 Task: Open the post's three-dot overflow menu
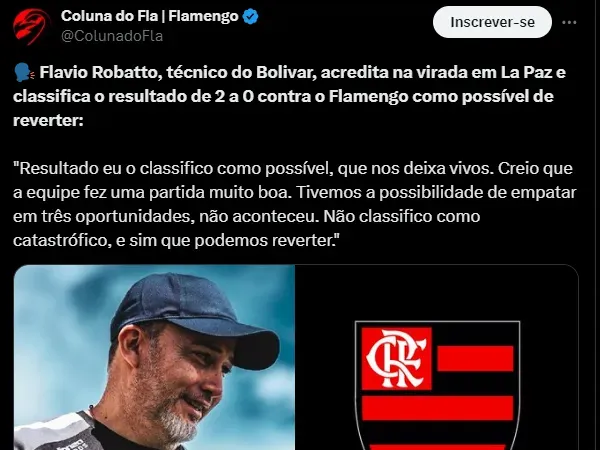(568, 22)
